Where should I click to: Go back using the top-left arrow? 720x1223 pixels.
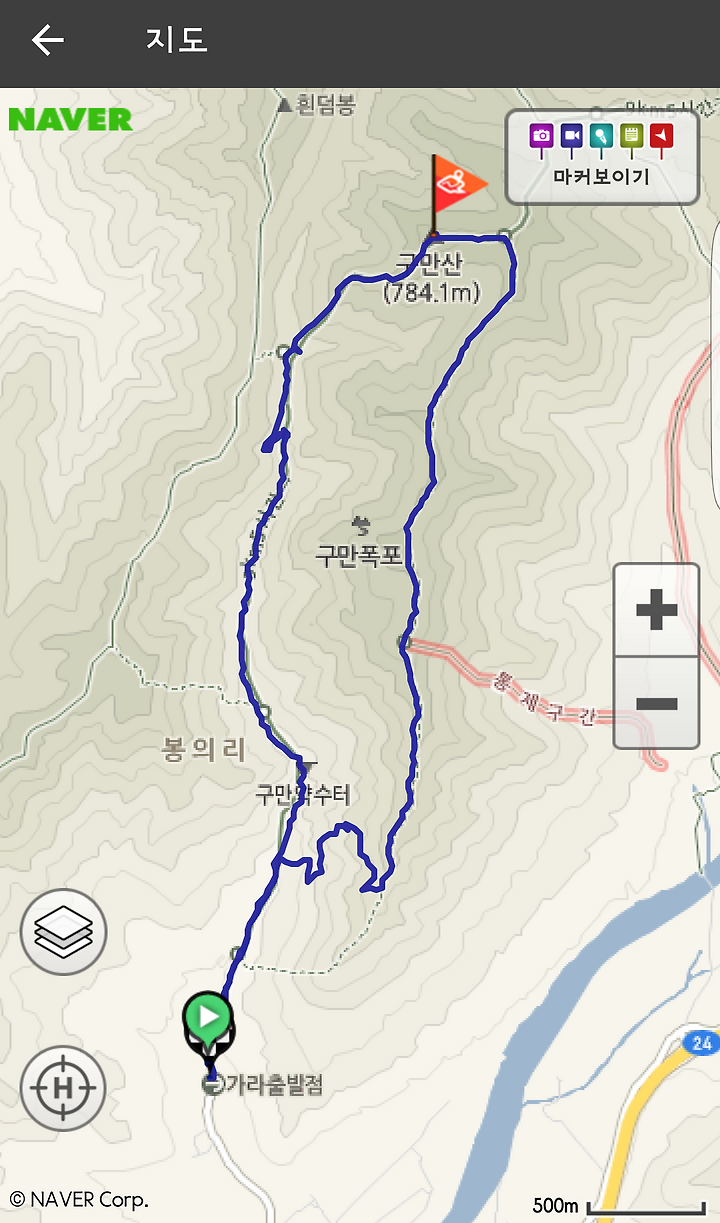point(47,40)
